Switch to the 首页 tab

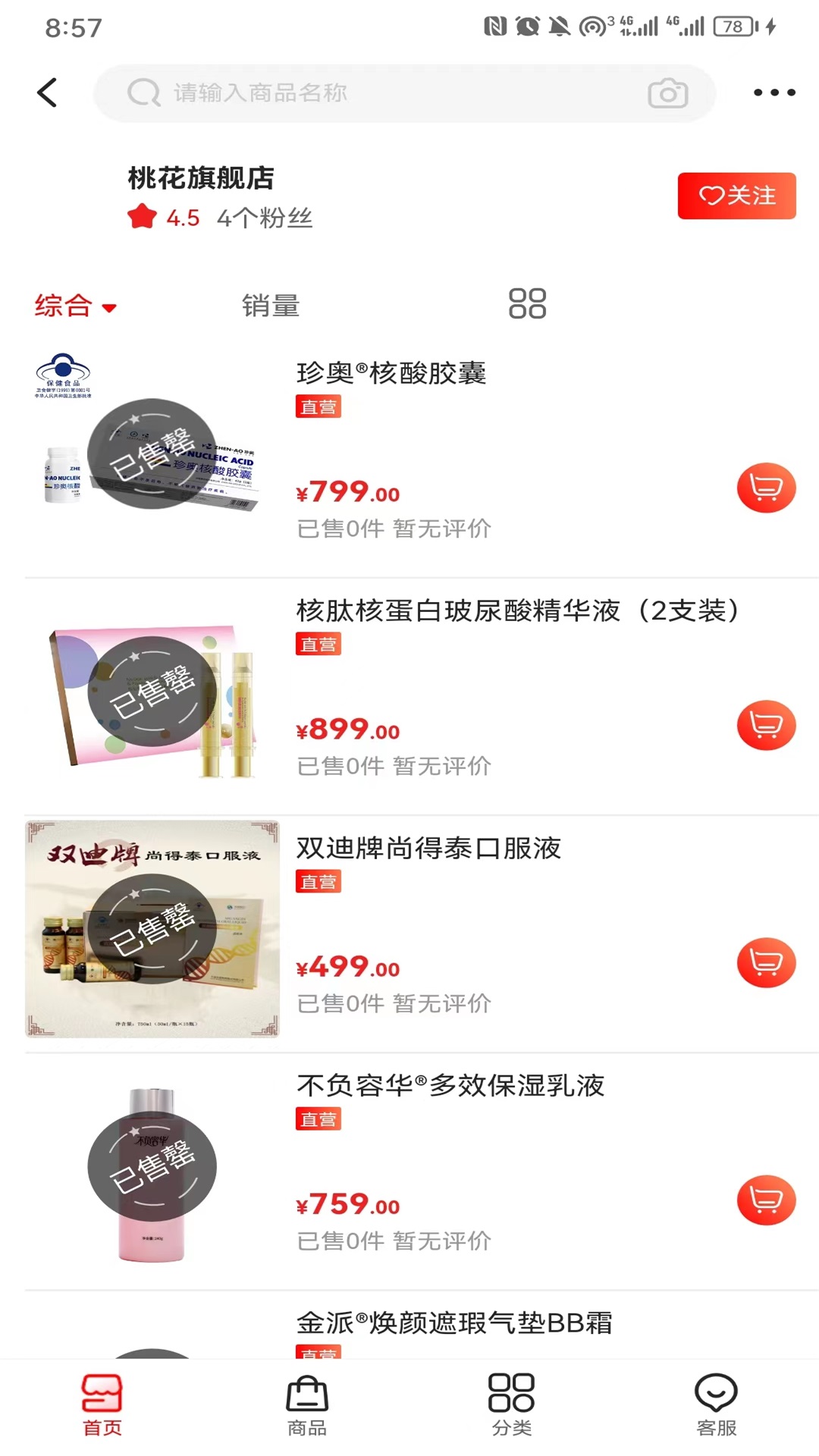(102, 1404)
